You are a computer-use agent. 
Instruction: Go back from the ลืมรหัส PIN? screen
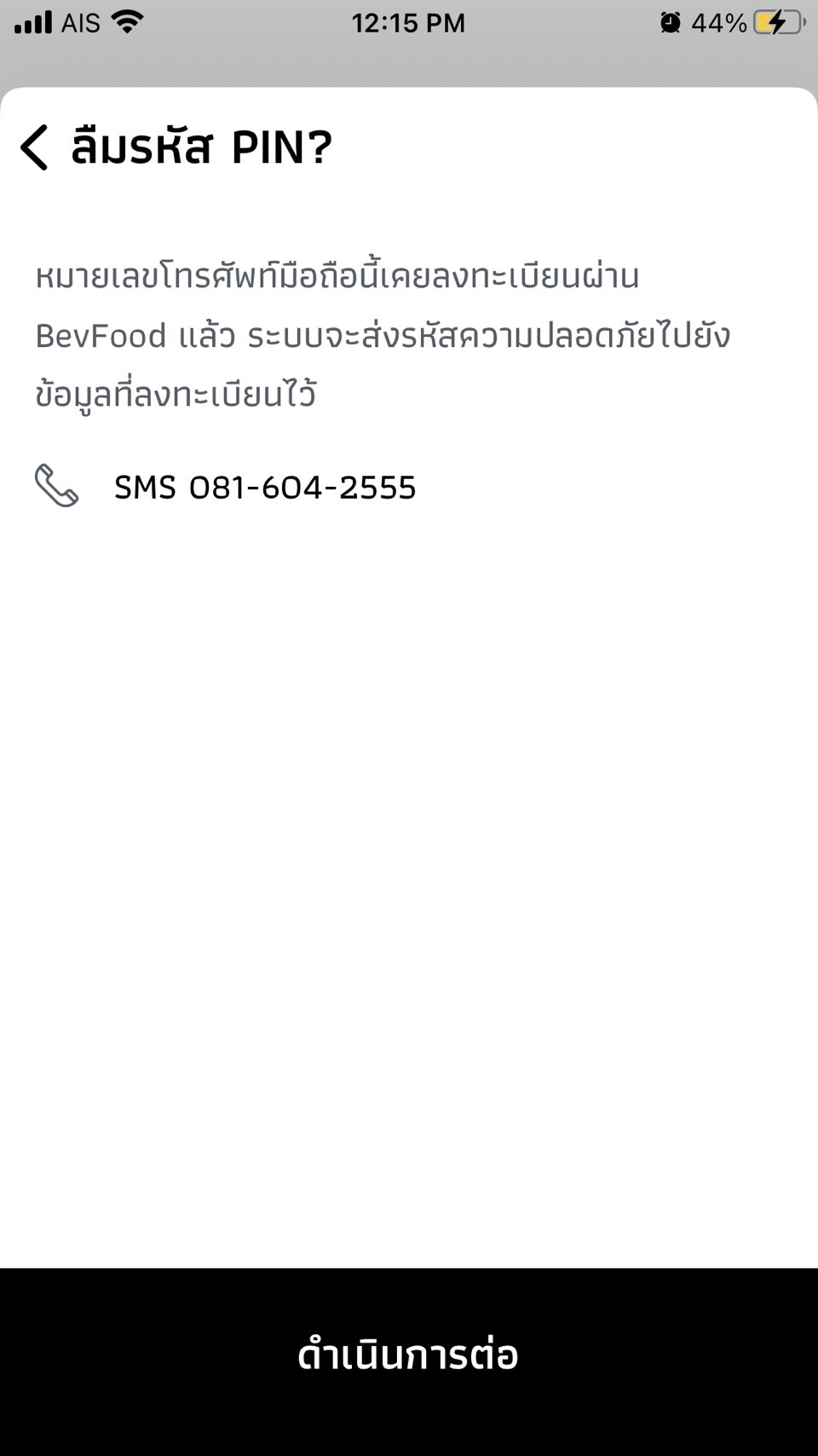35,147
